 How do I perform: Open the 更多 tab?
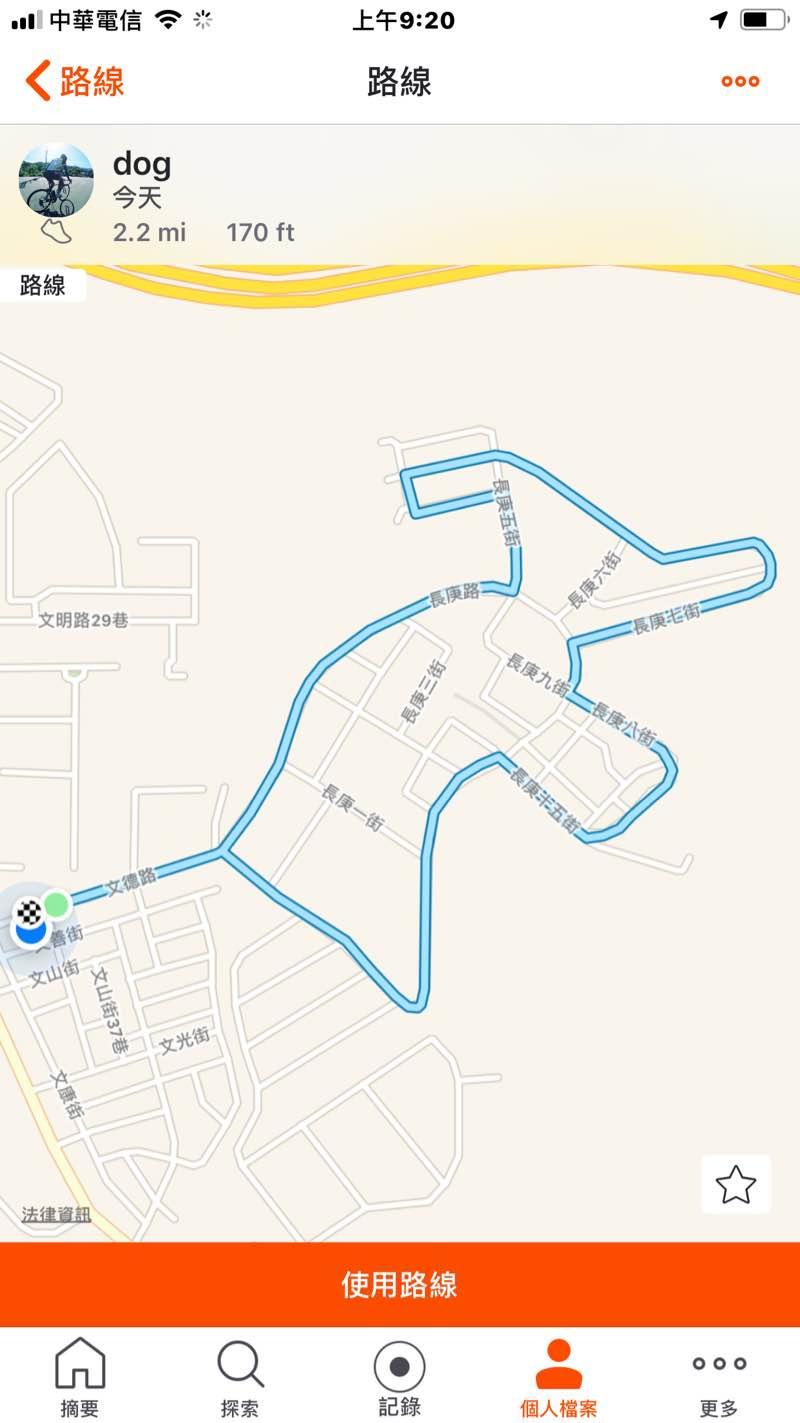(x=719, y=1376)
